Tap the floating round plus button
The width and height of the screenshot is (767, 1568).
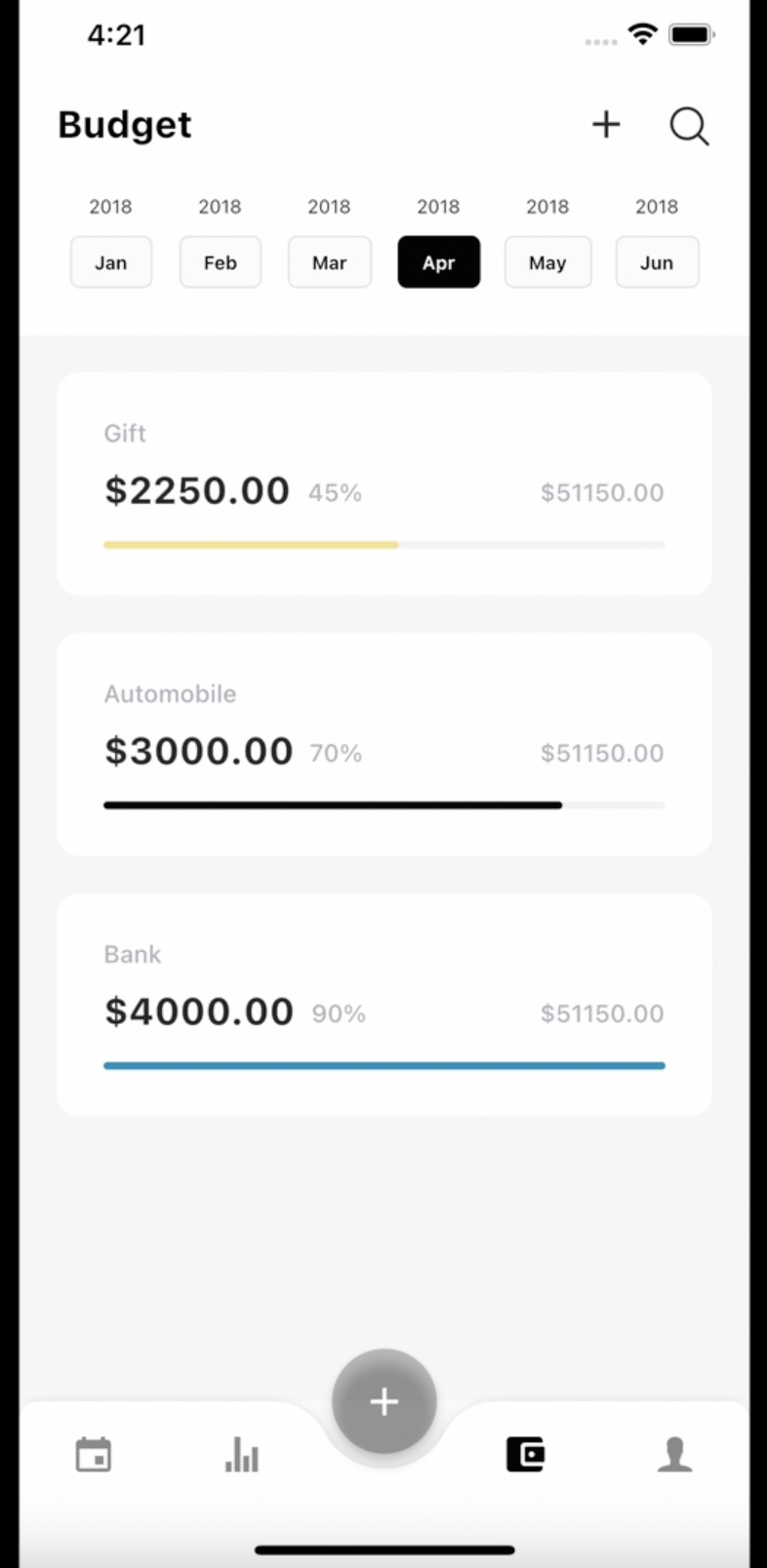point(383,1402)
